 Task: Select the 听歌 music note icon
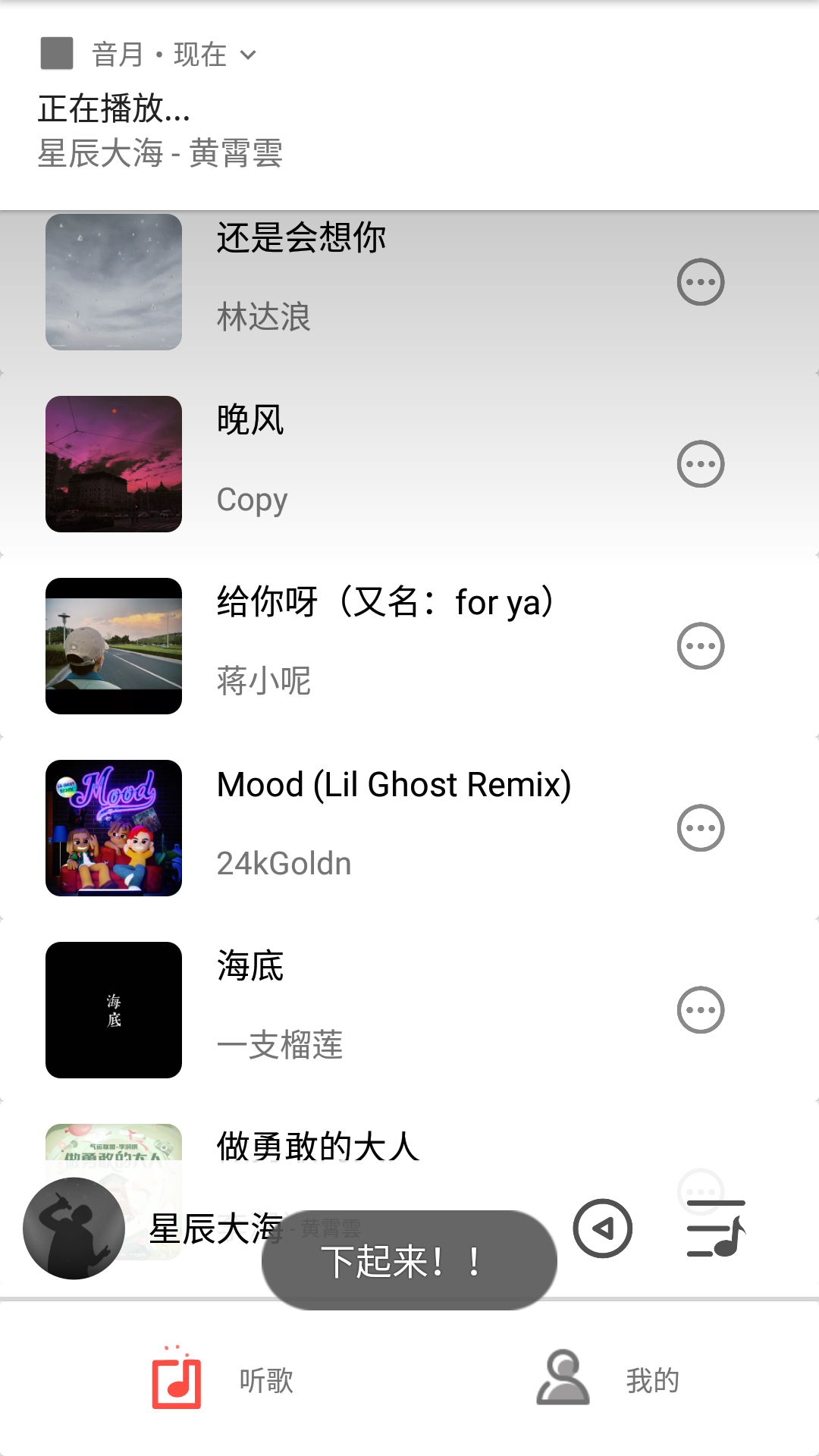(177, 1380)
